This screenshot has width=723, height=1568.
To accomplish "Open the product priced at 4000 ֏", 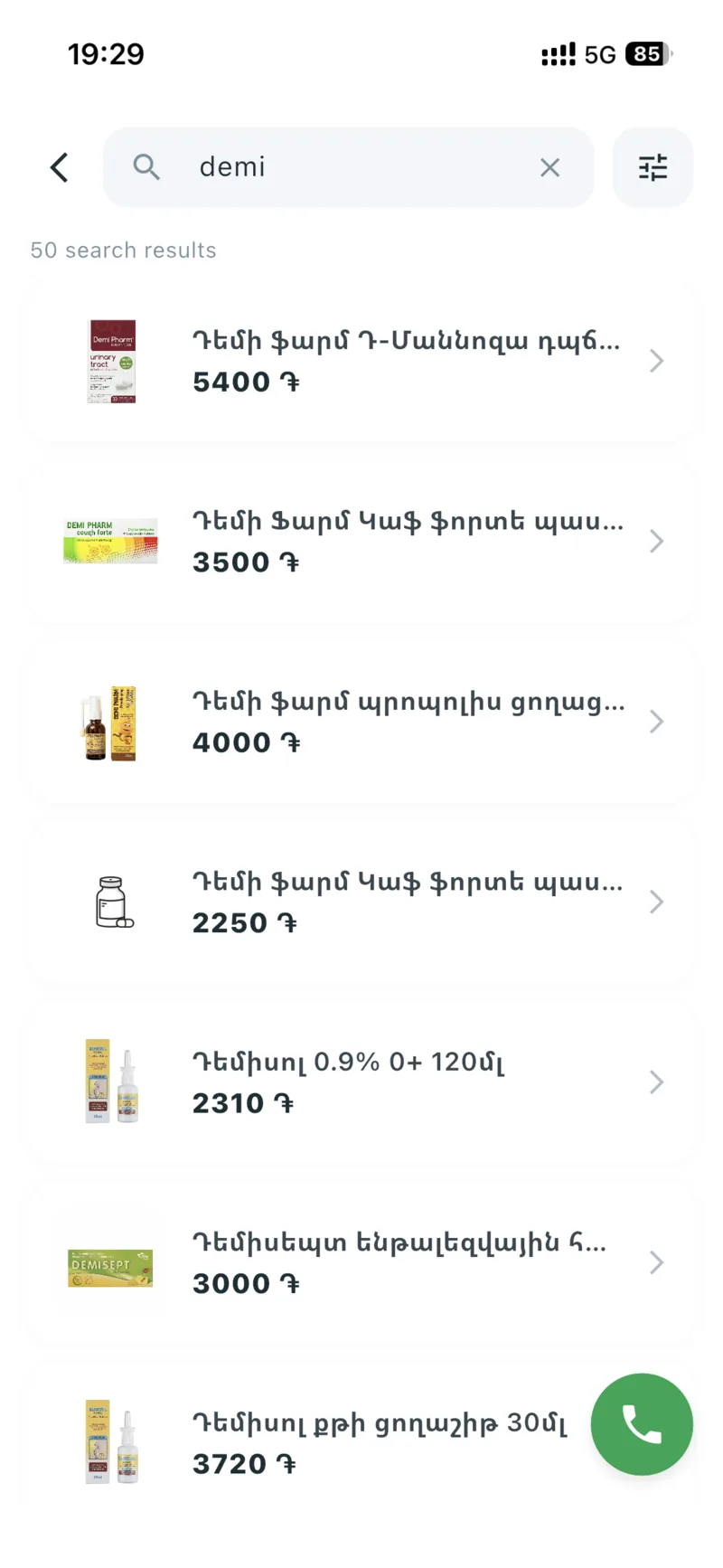I will [x=361, y=722].
